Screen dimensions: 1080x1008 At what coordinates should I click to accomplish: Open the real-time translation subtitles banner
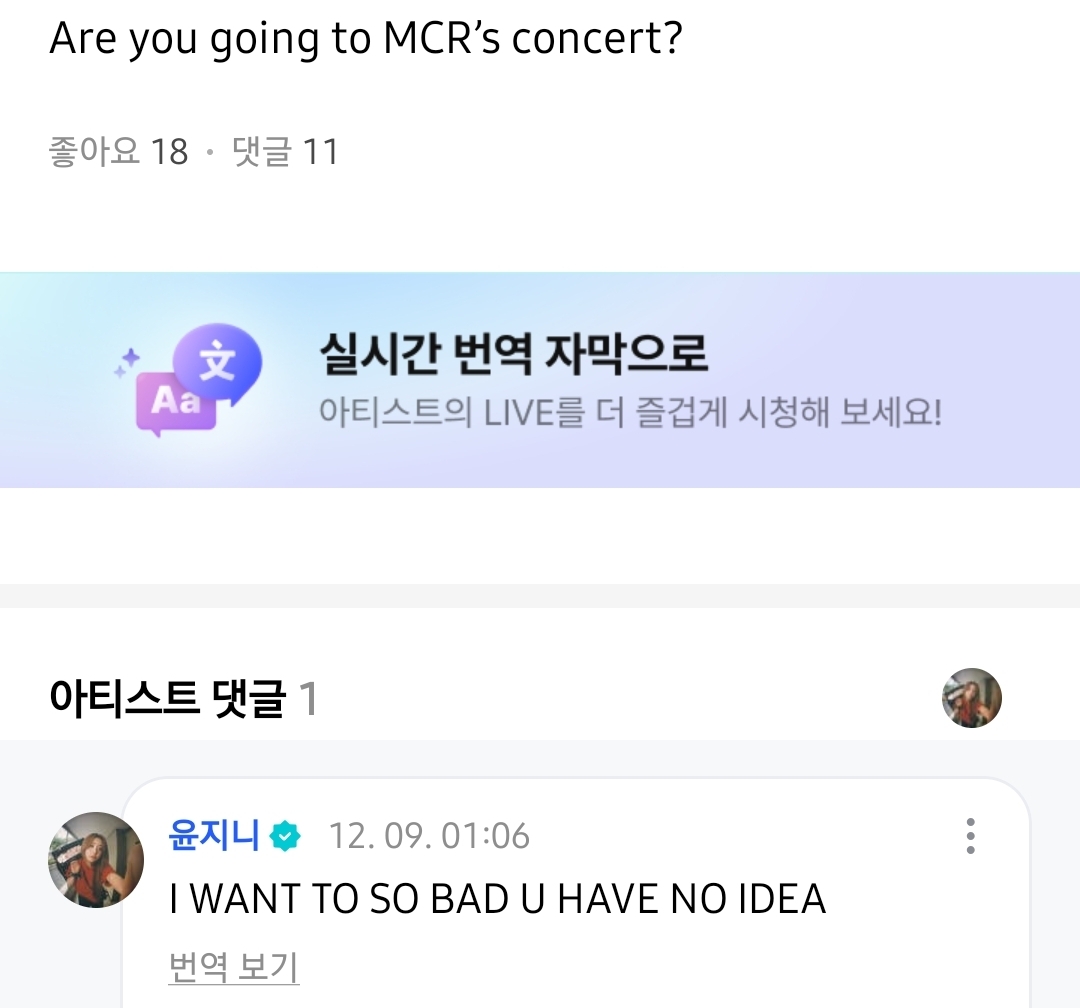pyautogui.click(x=540, y=381)
